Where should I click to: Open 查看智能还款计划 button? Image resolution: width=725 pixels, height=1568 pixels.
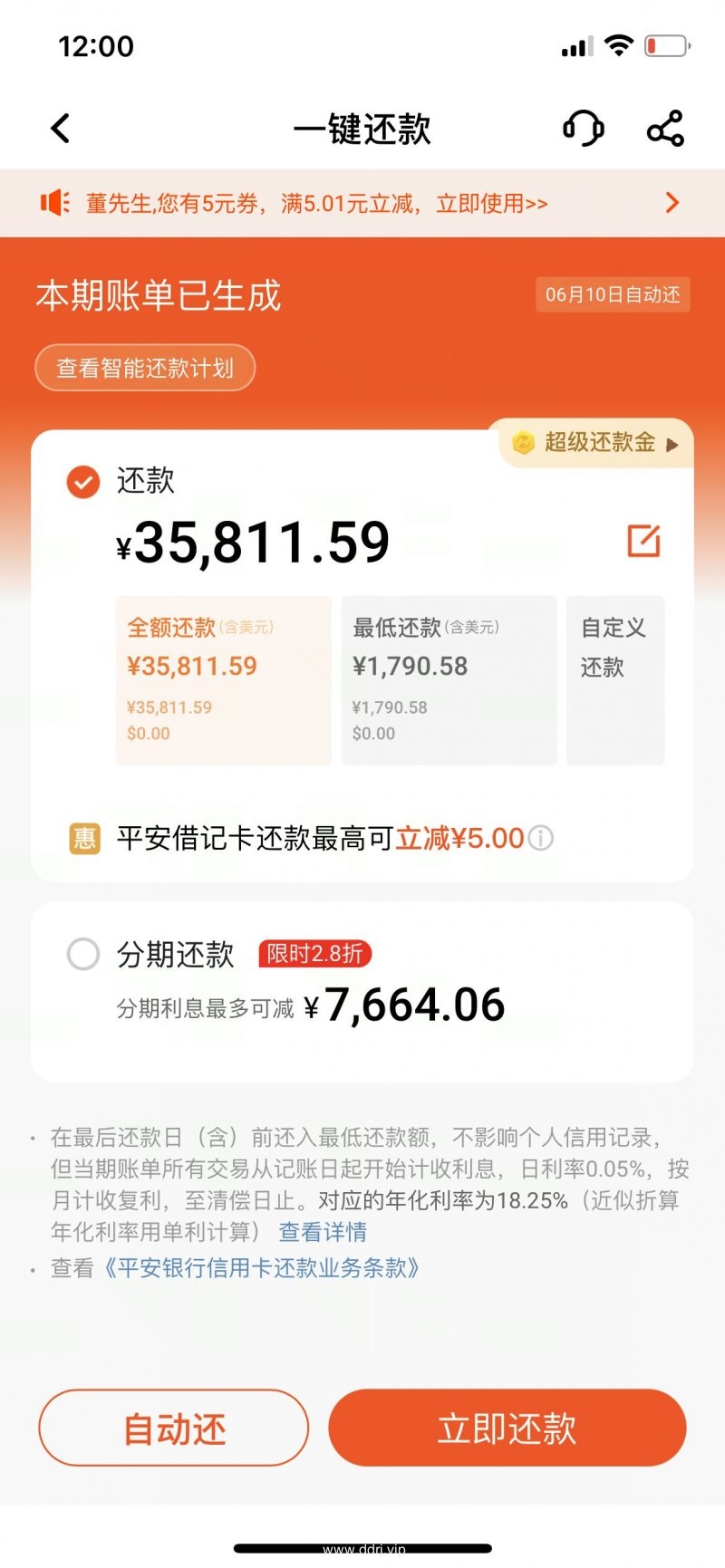click(145, 368)
